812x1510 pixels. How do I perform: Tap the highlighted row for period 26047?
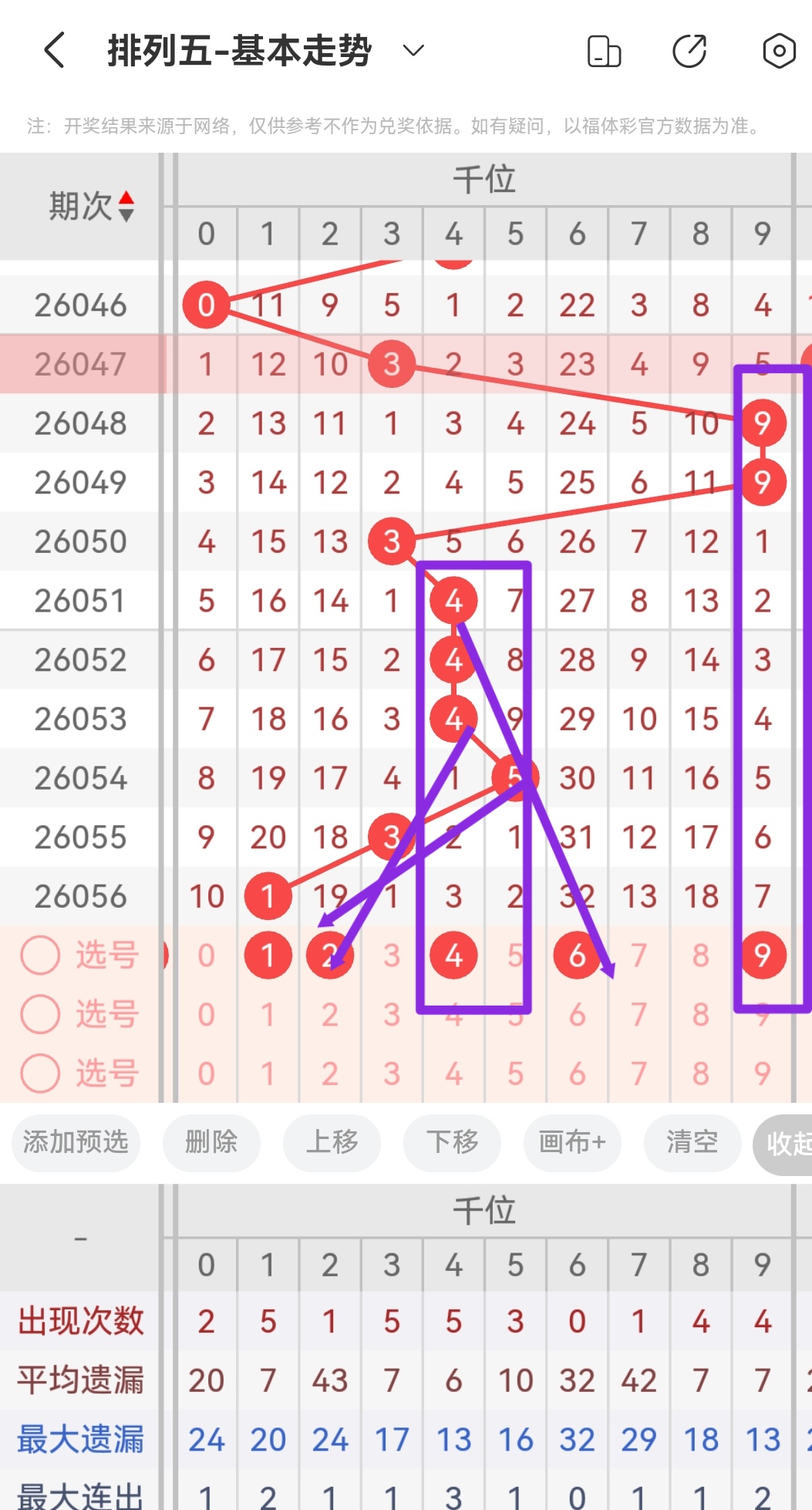tap(80, 363)
